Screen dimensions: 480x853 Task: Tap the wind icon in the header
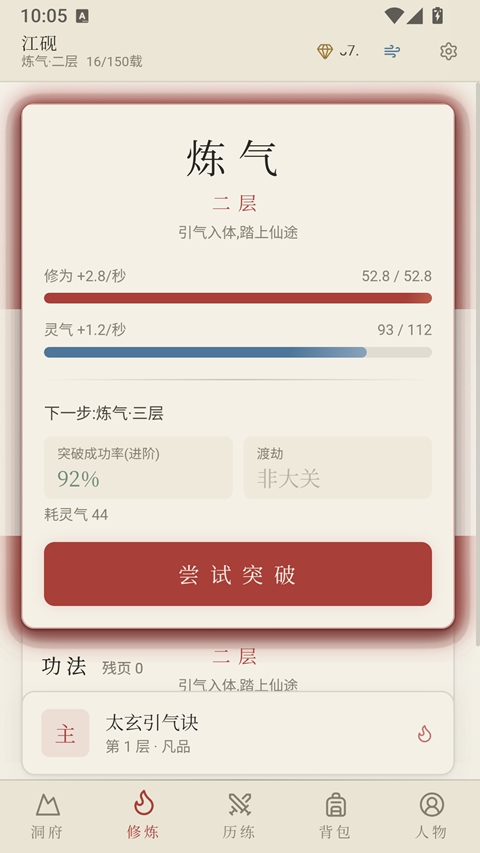[392, 51]
